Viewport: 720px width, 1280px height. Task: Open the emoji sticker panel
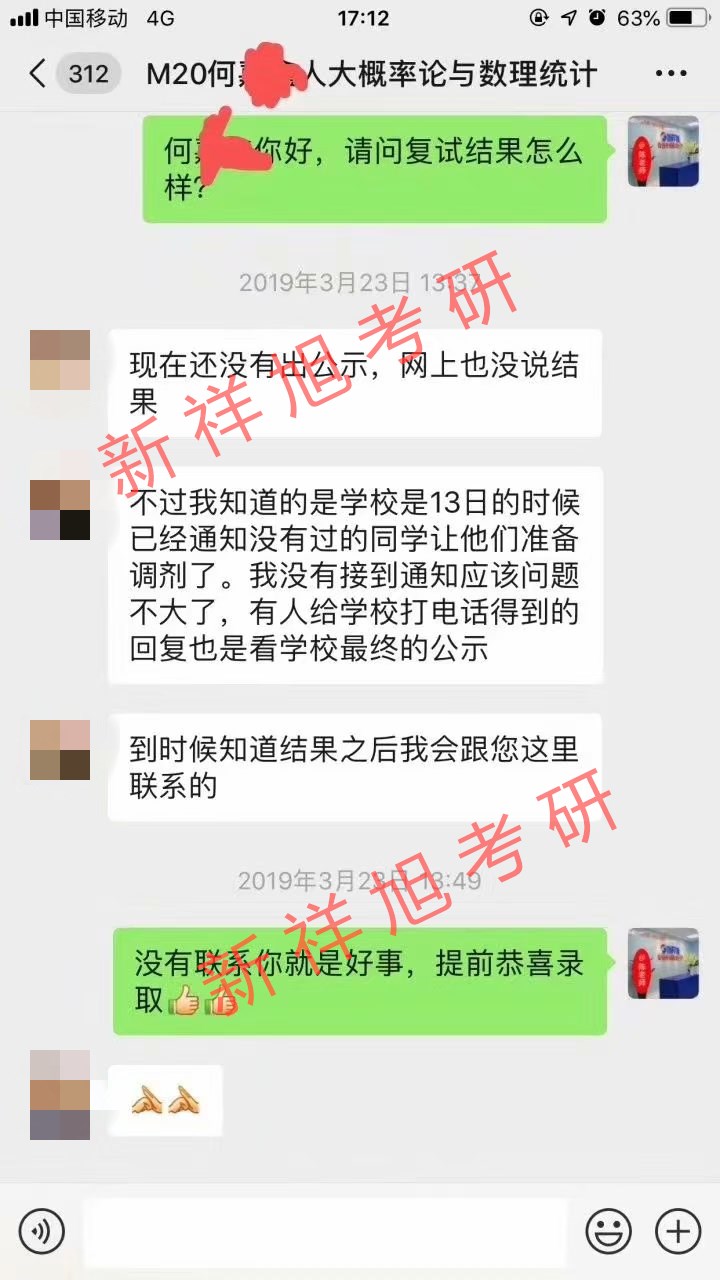(x=608, y=1229)
